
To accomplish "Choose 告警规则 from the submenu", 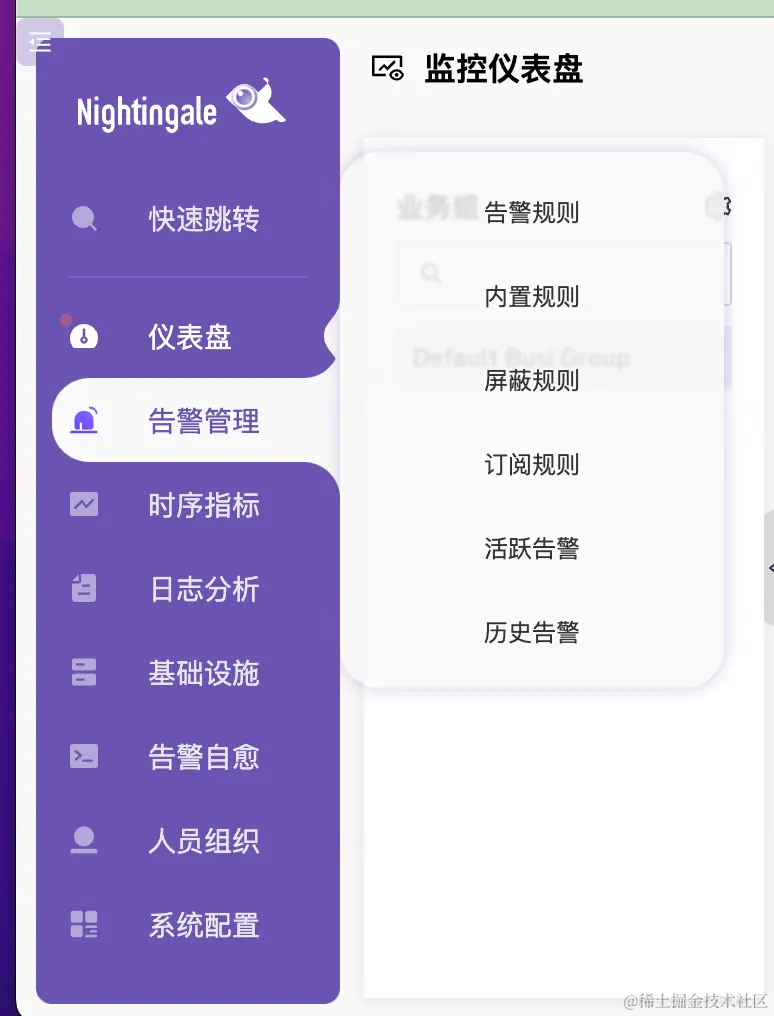I will [531, 213].
